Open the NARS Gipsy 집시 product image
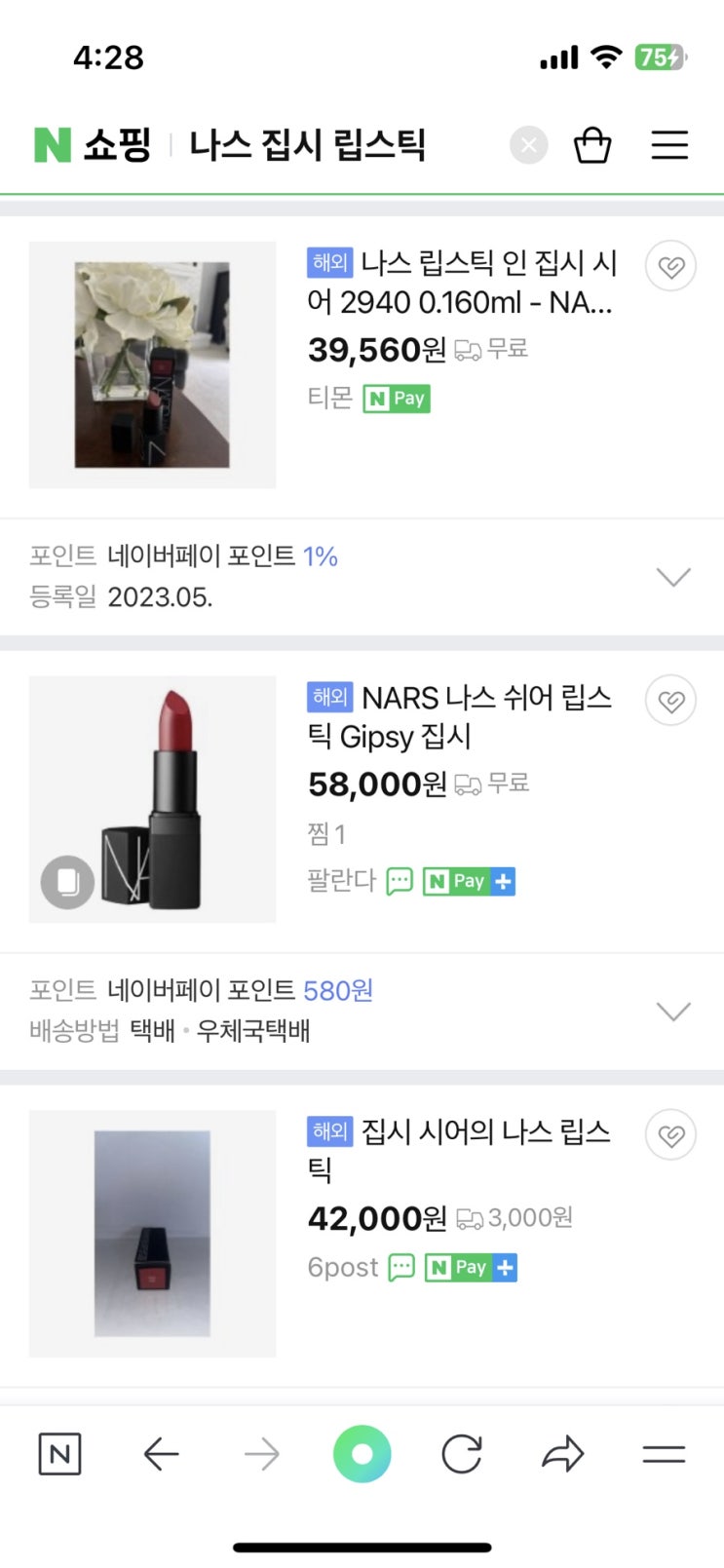Viewport: 724px width, 1568px height. click(152, 799)
